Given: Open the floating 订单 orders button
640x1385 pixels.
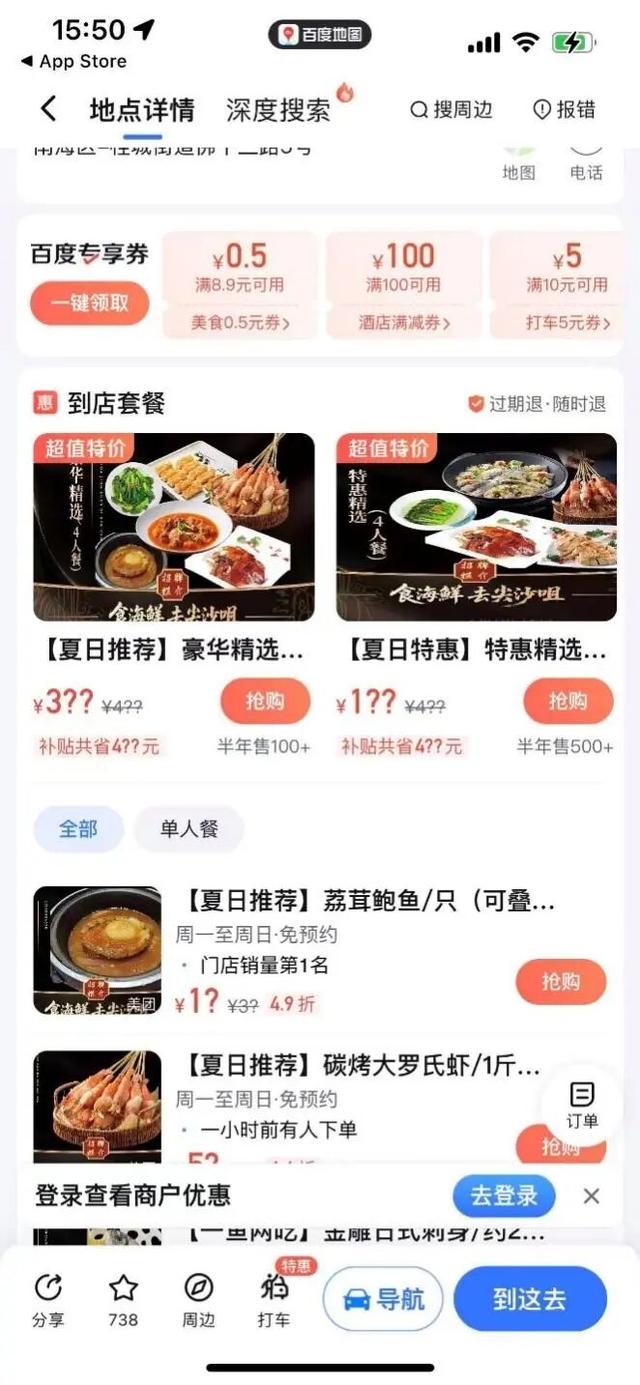Looking at the screenshot, I should coord(581,1103).
